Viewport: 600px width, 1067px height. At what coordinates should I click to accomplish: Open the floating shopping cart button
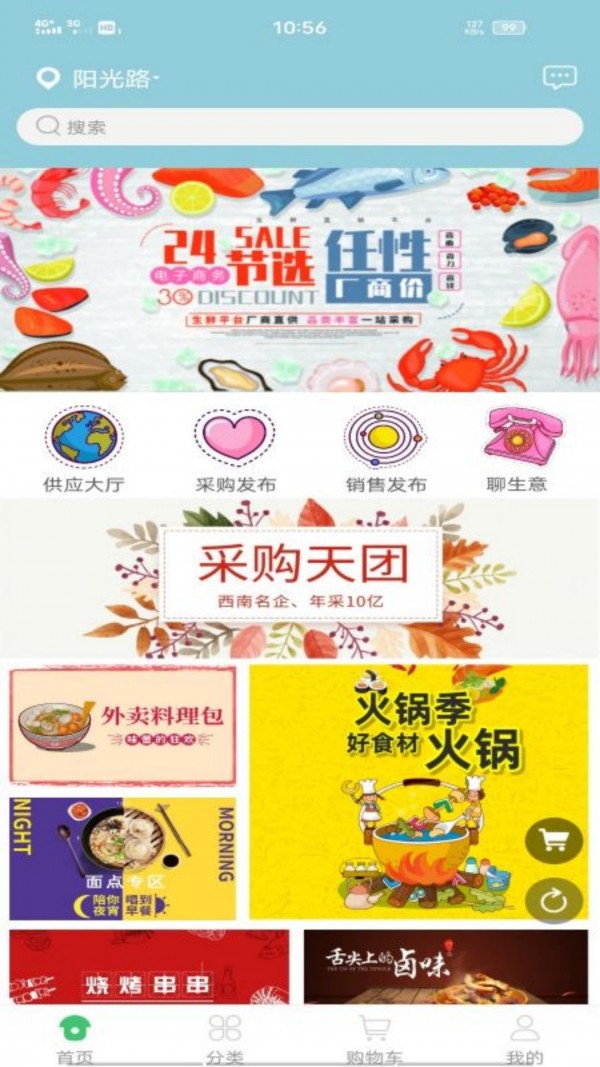(553, 841)
